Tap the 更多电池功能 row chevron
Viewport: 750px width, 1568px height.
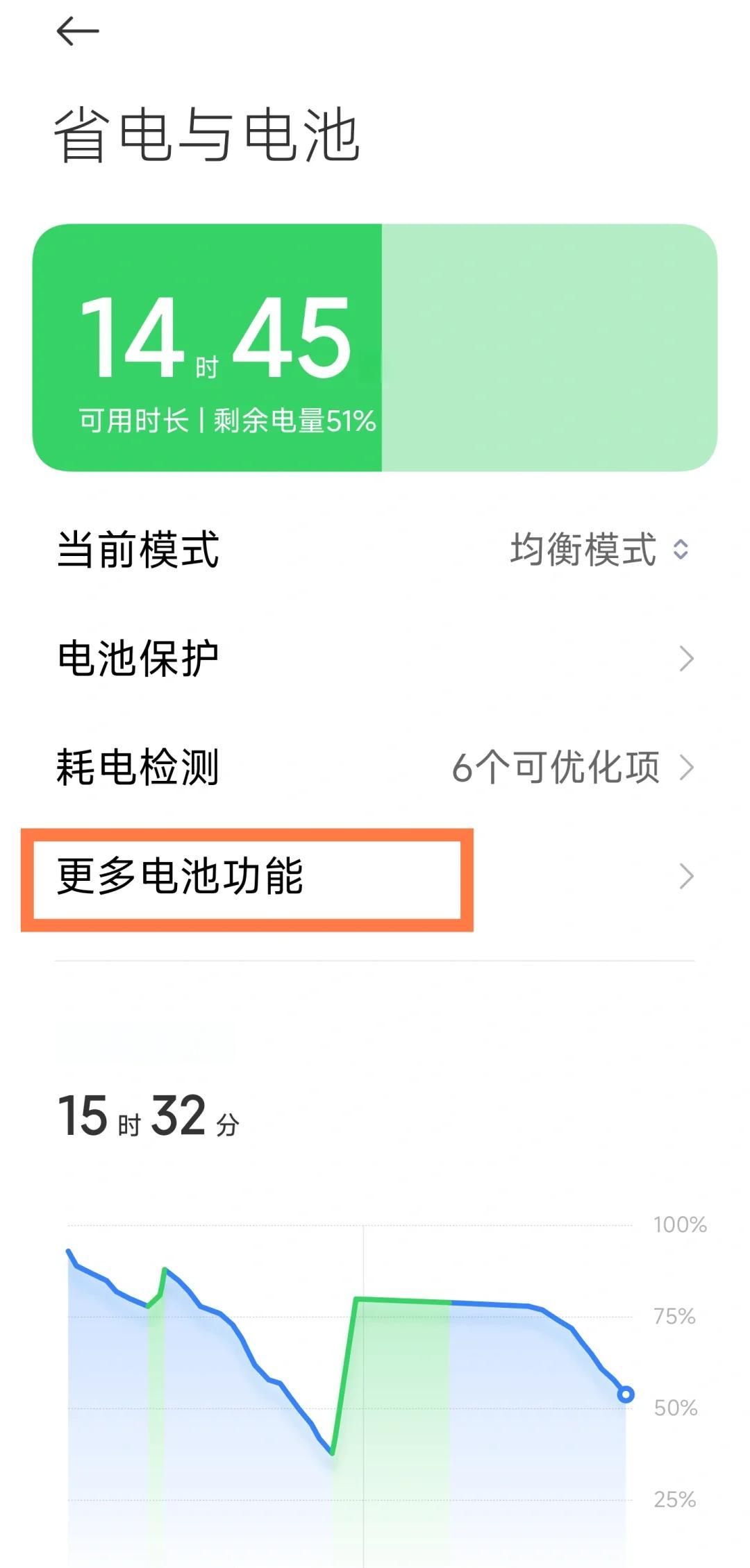[686, 877]
